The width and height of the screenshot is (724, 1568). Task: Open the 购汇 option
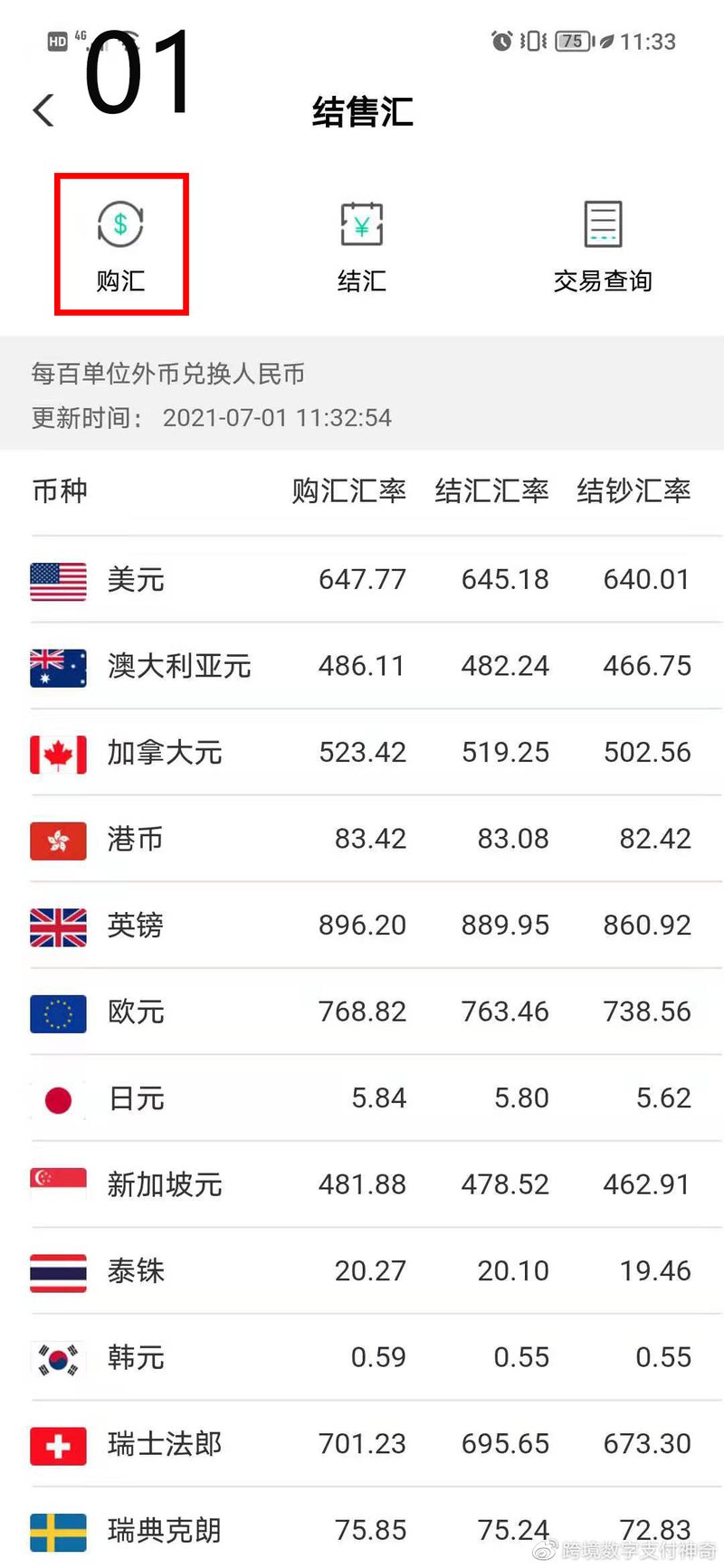120,246
